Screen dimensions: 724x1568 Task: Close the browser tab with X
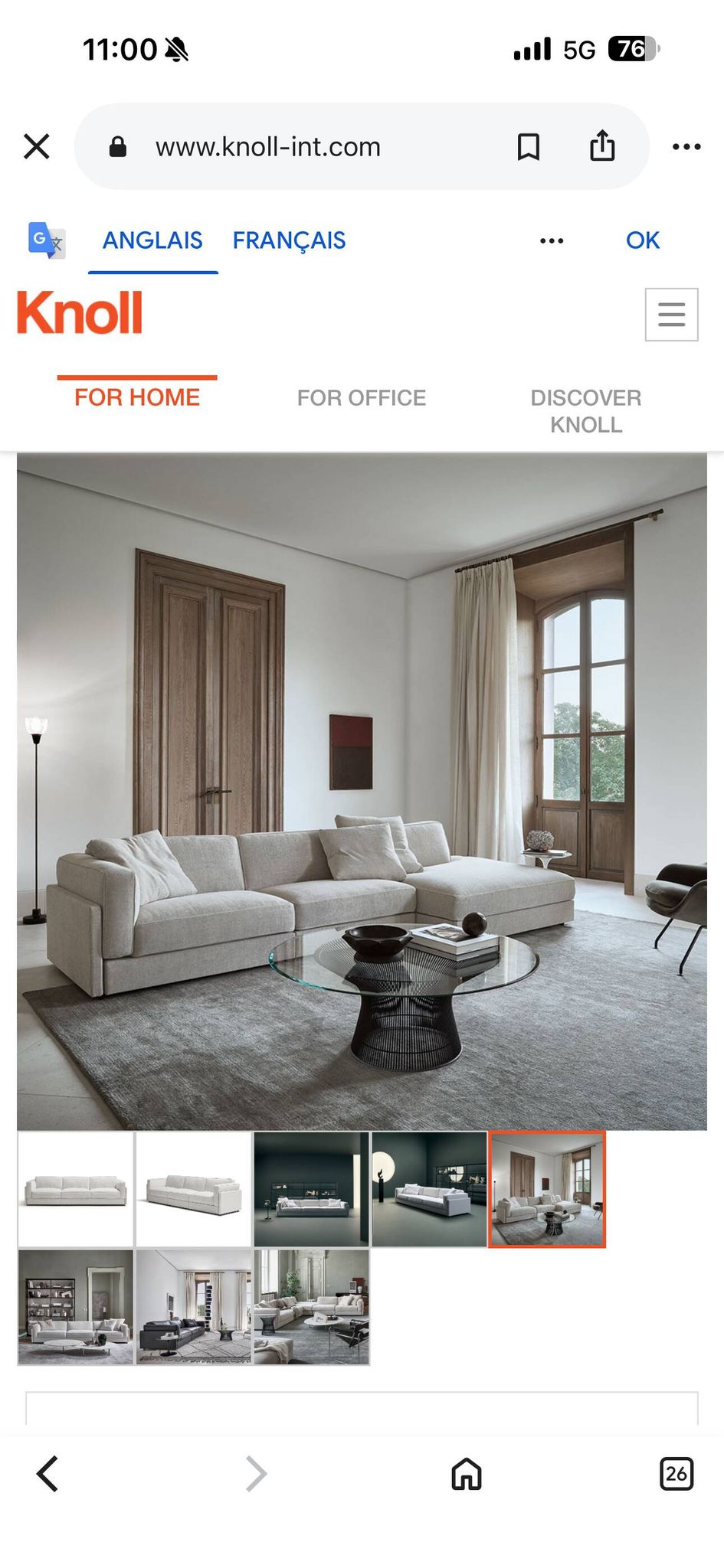(x=37, y=146)
